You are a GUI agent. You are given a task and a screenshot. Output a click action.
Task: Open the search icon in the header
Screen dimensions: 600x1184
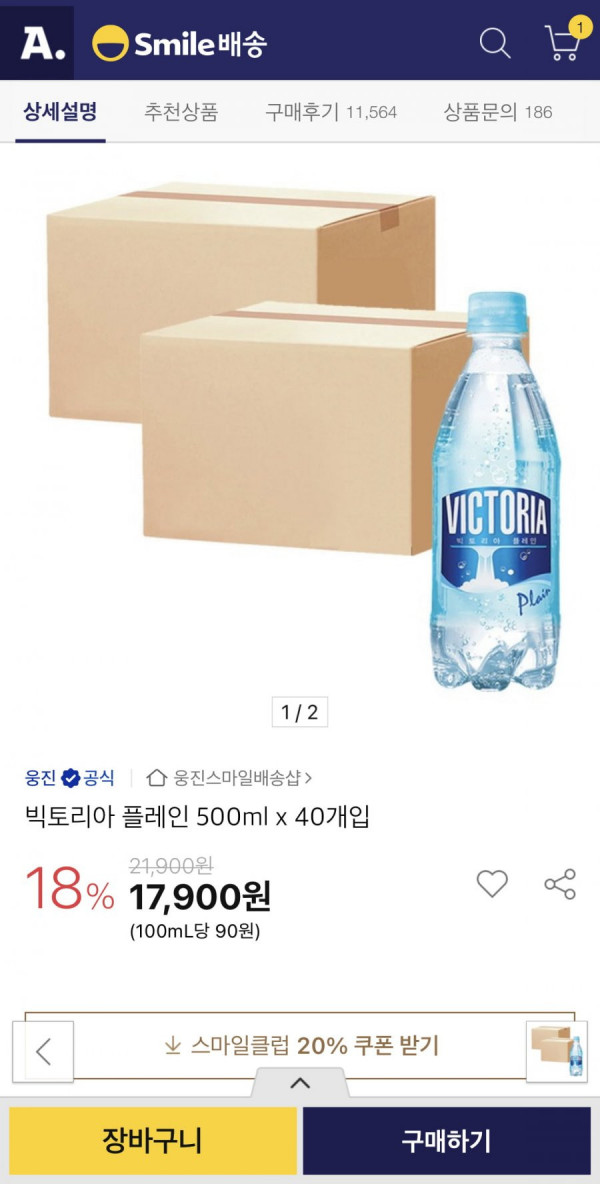(x=495, y=43)
